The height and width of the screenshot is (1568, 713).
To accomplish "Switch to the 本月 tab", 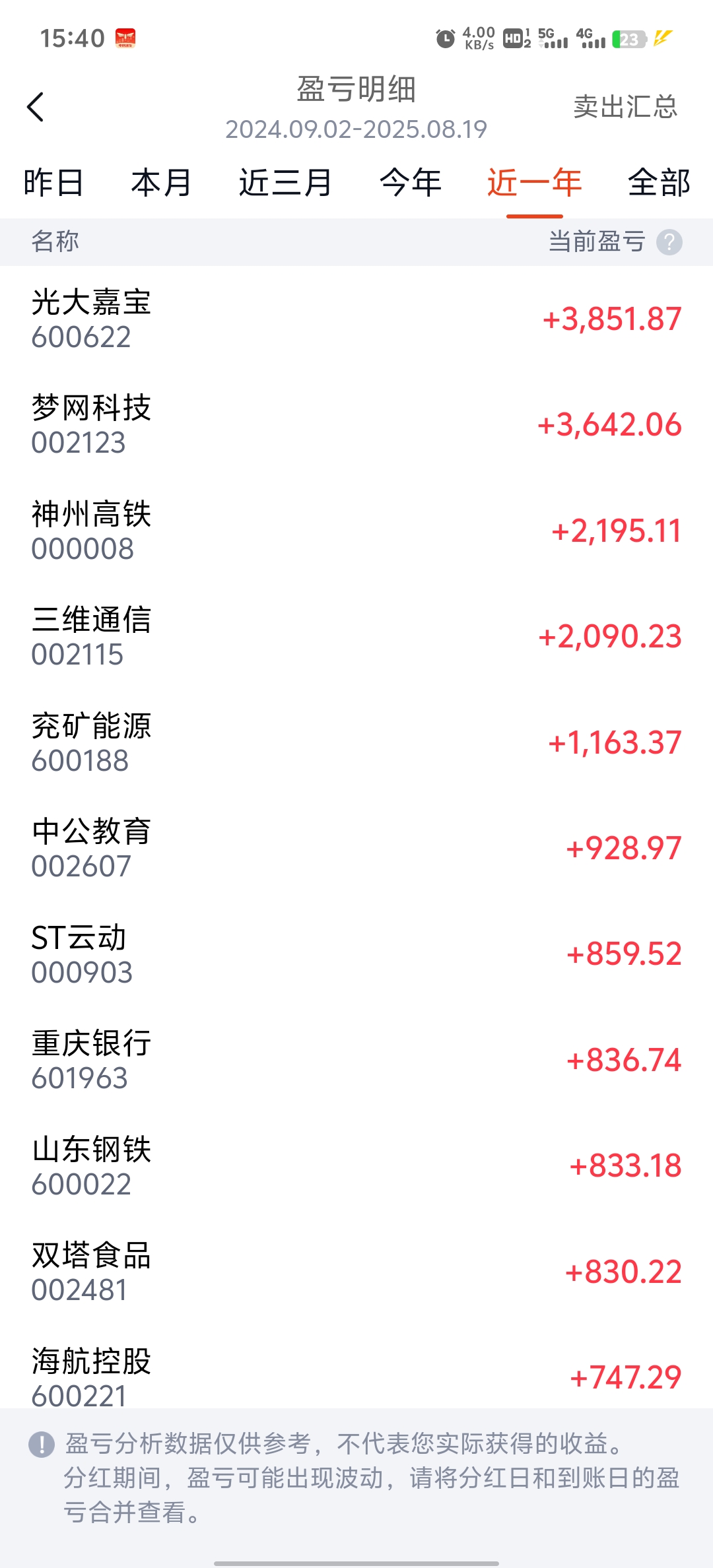I will (161, 183).
